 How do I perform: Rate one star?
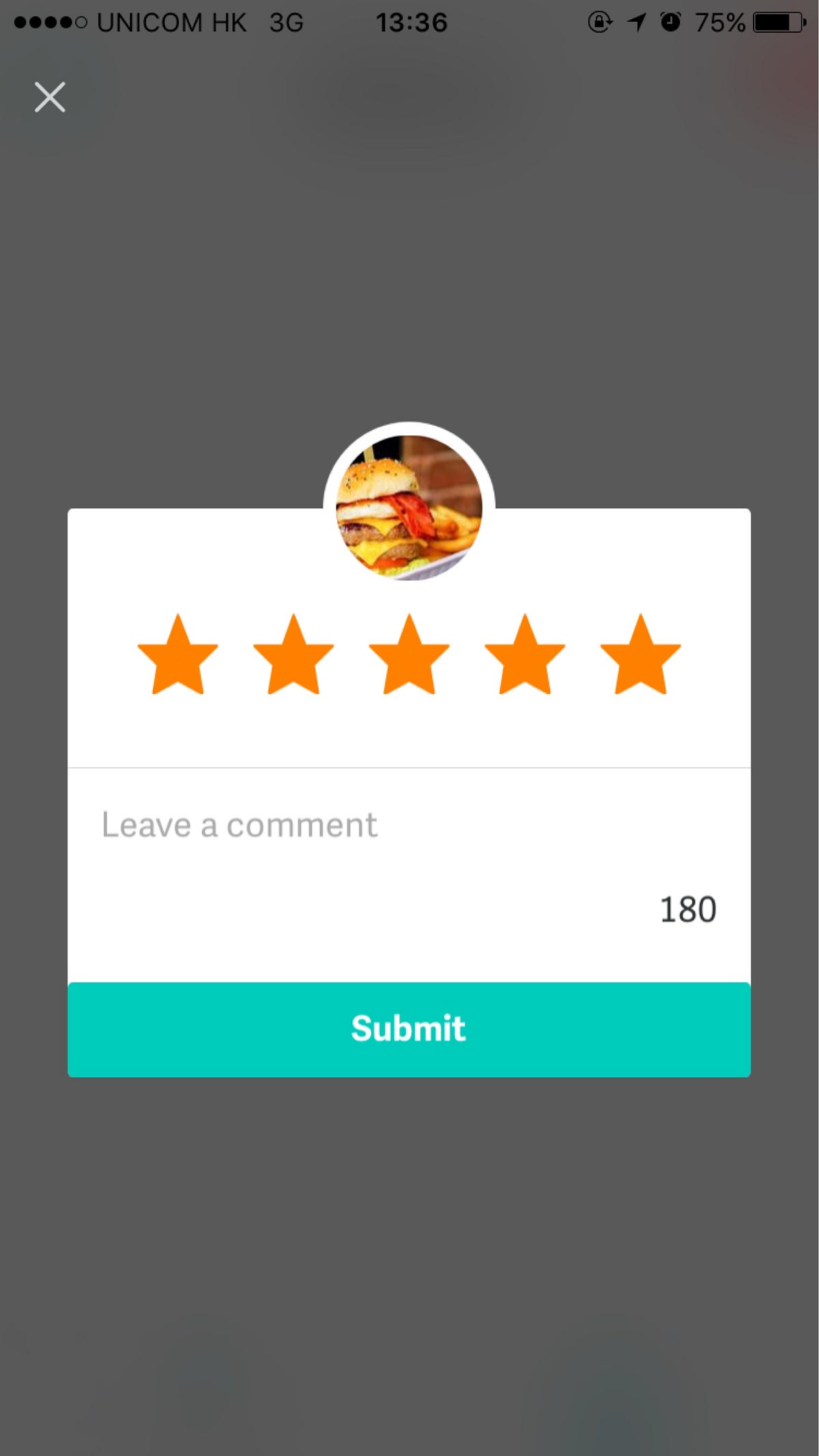tap(177, 656)
